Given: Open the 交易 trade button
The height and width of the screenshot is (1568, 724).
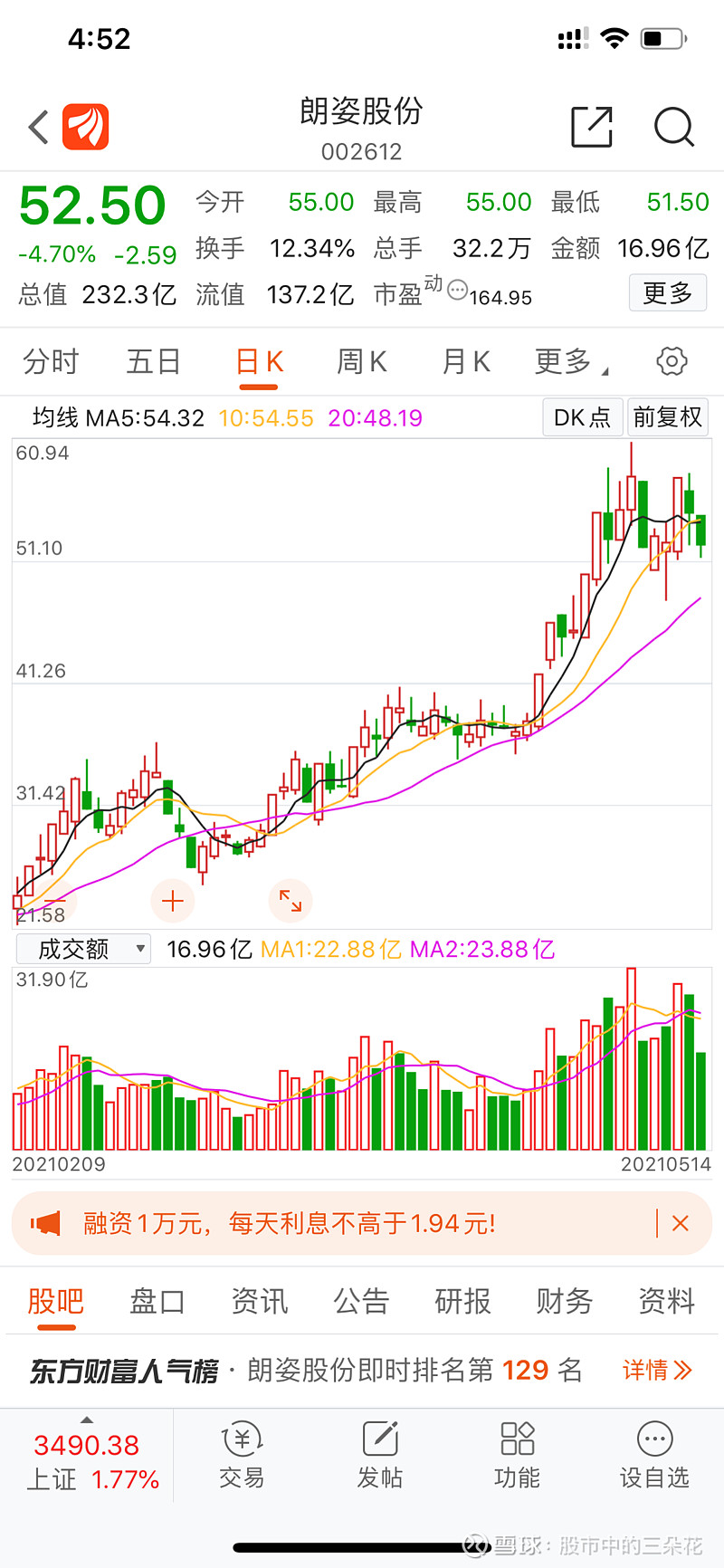Looking at the screenshot, I should point(242,1456).
